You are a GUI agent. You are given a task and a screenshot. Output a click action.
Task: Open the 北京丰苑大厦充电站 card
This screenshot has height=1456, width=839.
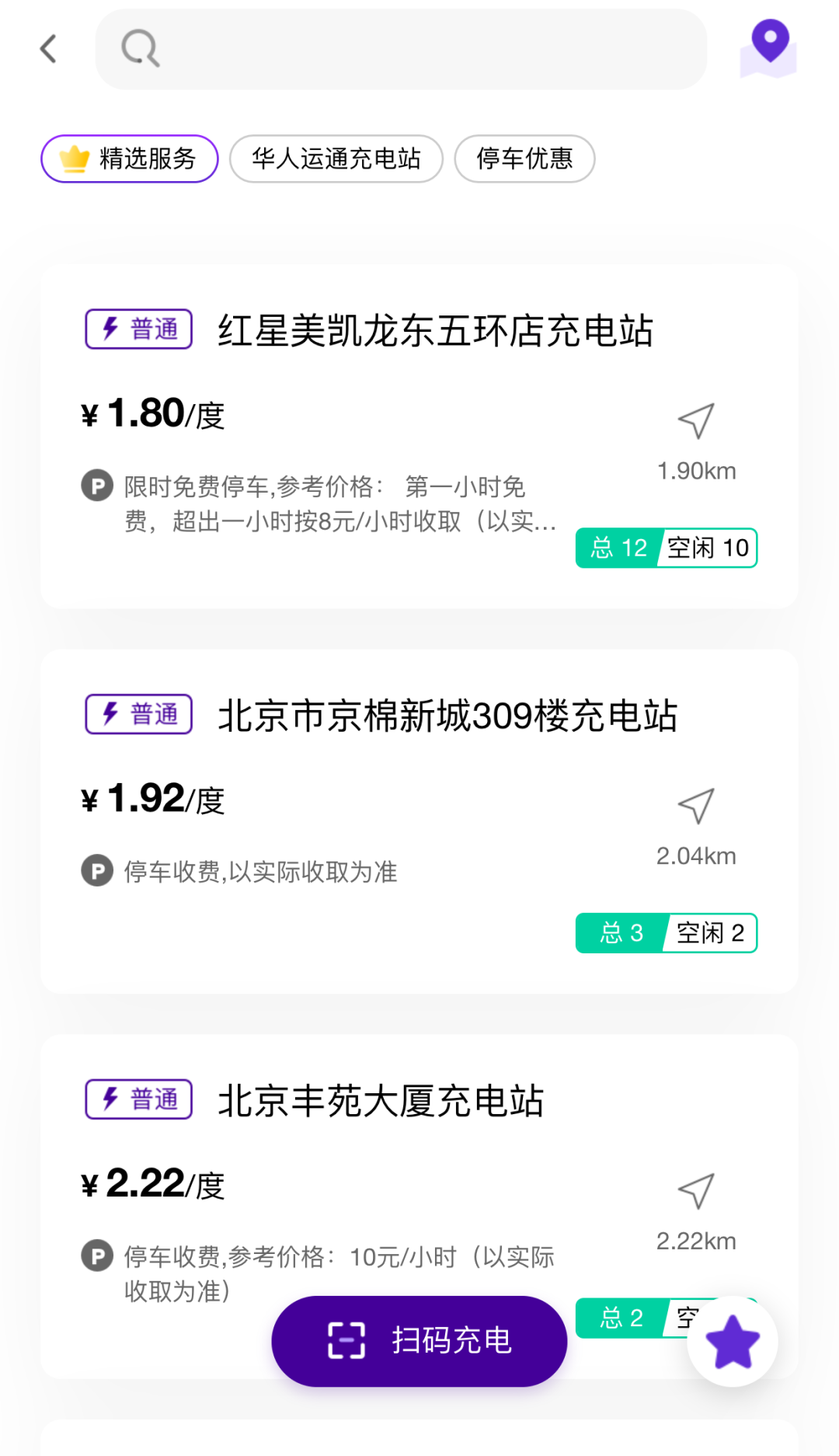[x=419, y=1207]
